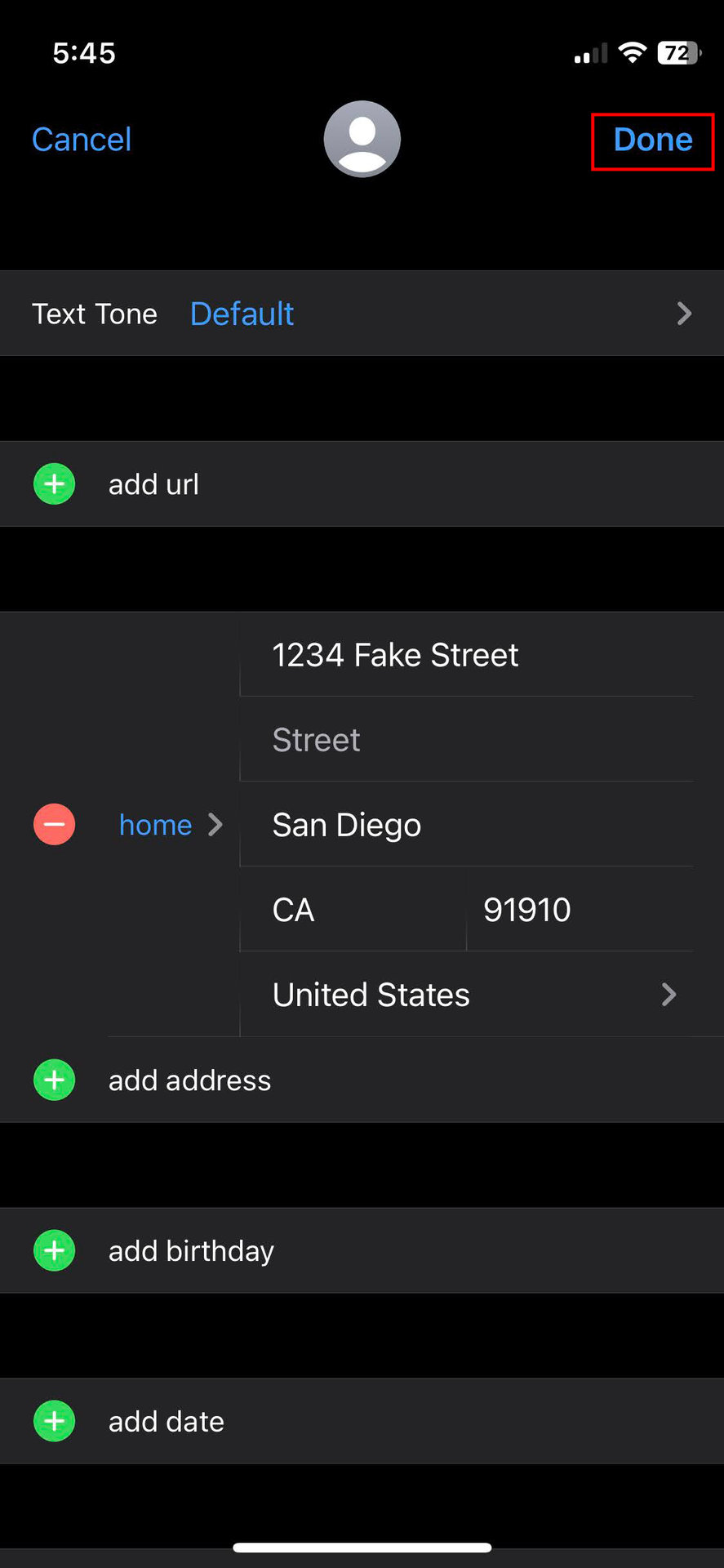Edit the 91910 ZIP code field

580,910
